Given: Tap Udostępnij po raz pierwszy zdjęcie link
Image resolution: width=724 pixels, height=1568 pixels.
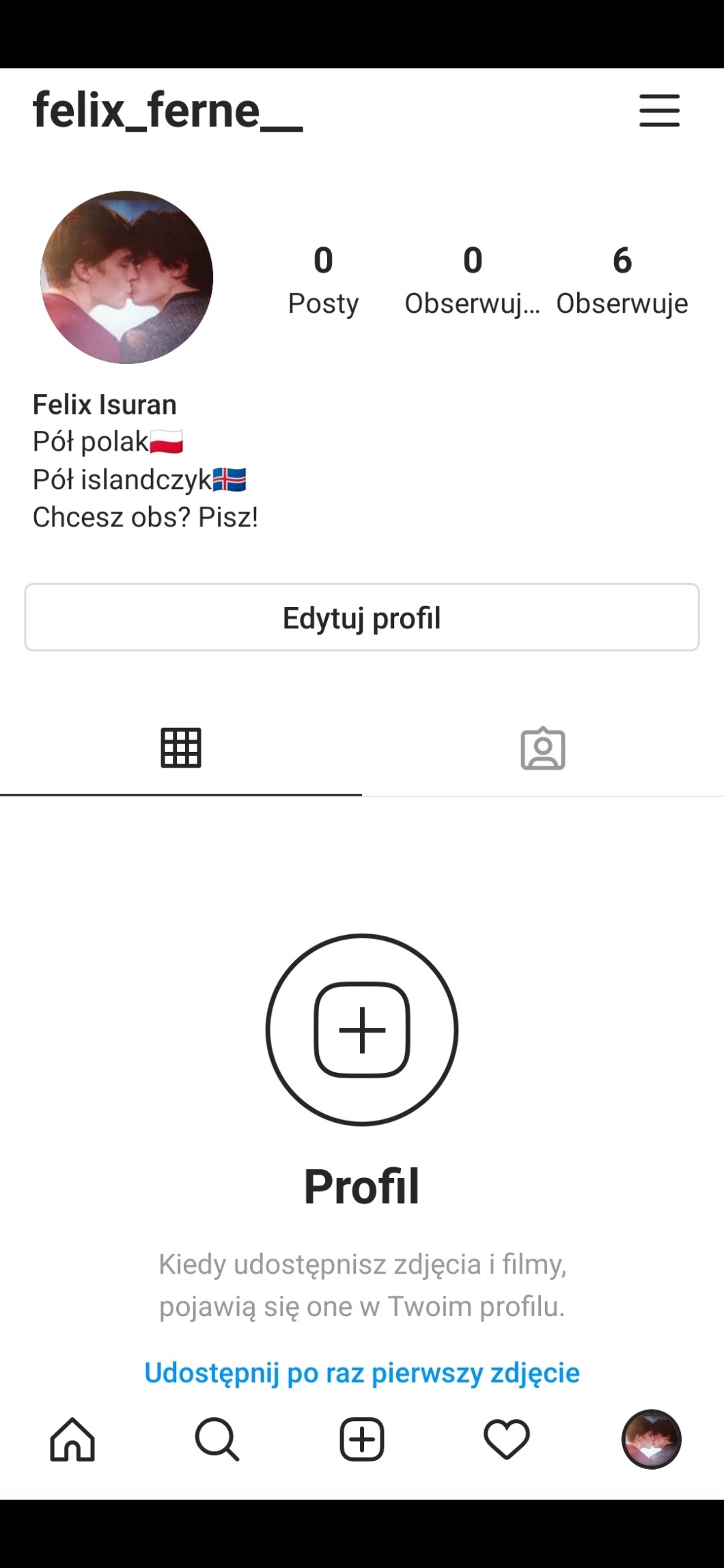Looking at the screenshot, I should pyautogui.click(x=362, y=1373).
